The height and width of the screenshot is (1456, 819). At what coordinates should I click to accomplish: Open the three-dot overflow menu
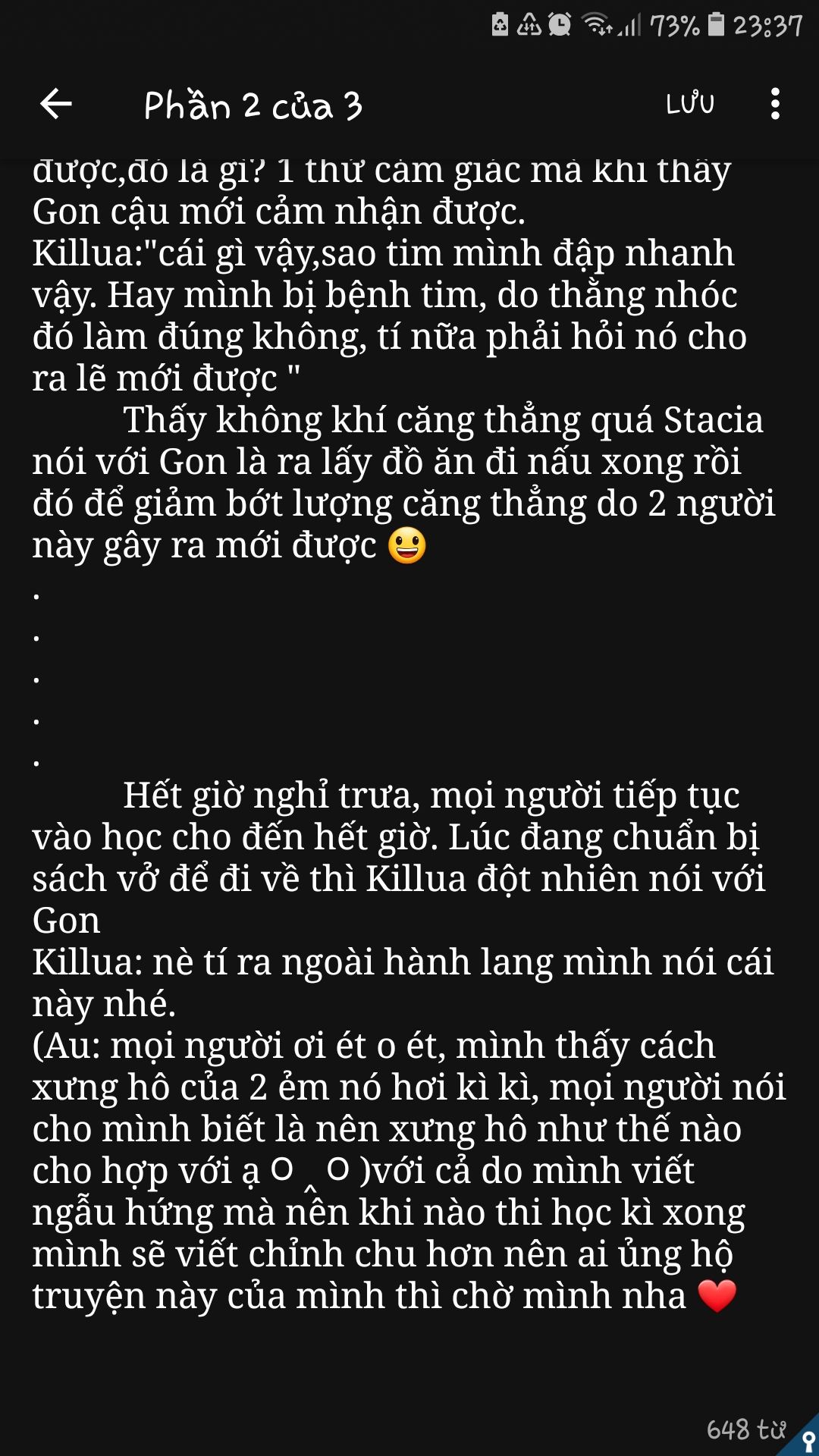click(x=774, y=104)
